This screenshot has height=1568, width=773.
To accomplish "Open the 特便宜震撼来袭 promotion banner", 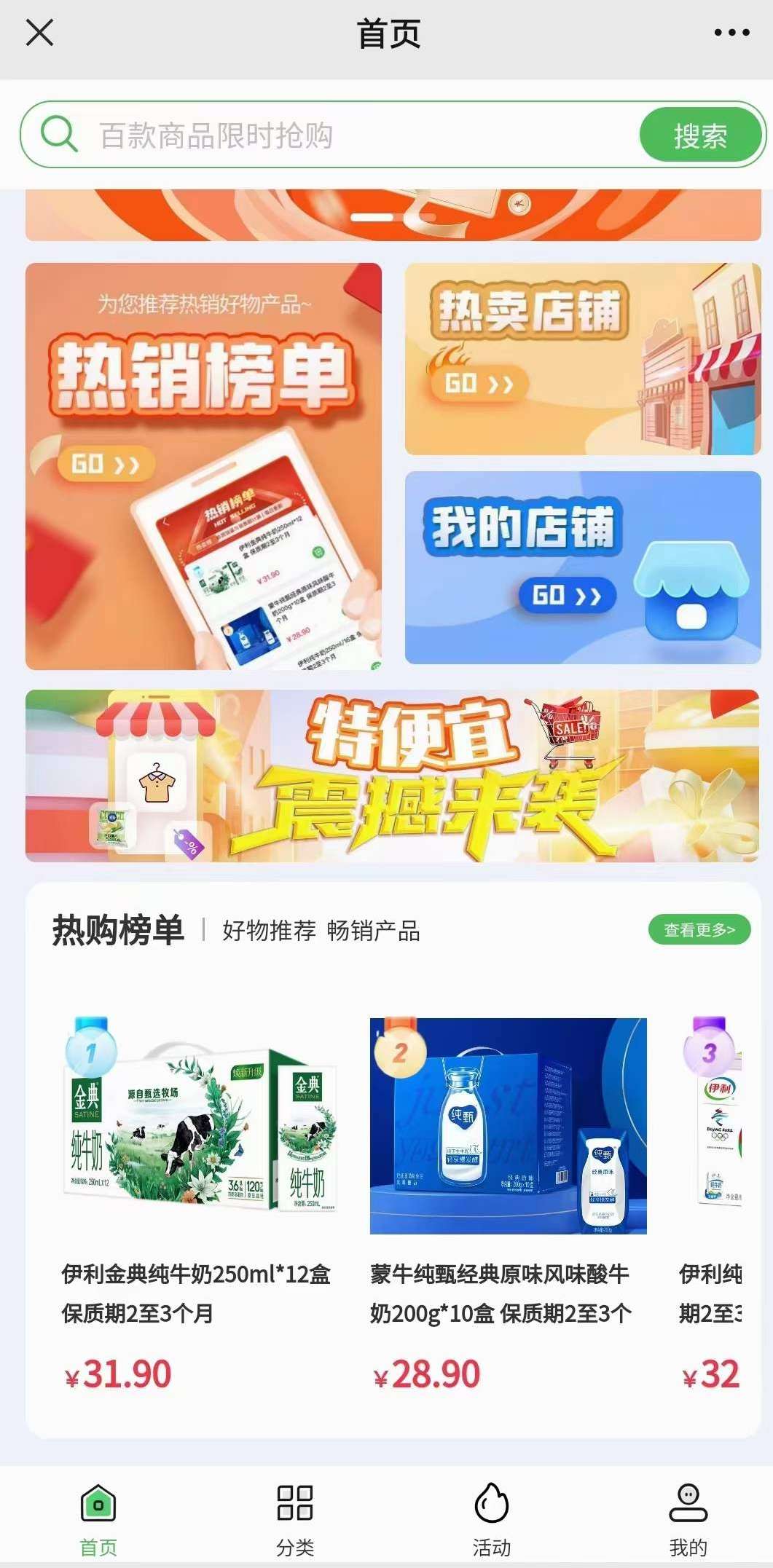I will pos(393,776).
